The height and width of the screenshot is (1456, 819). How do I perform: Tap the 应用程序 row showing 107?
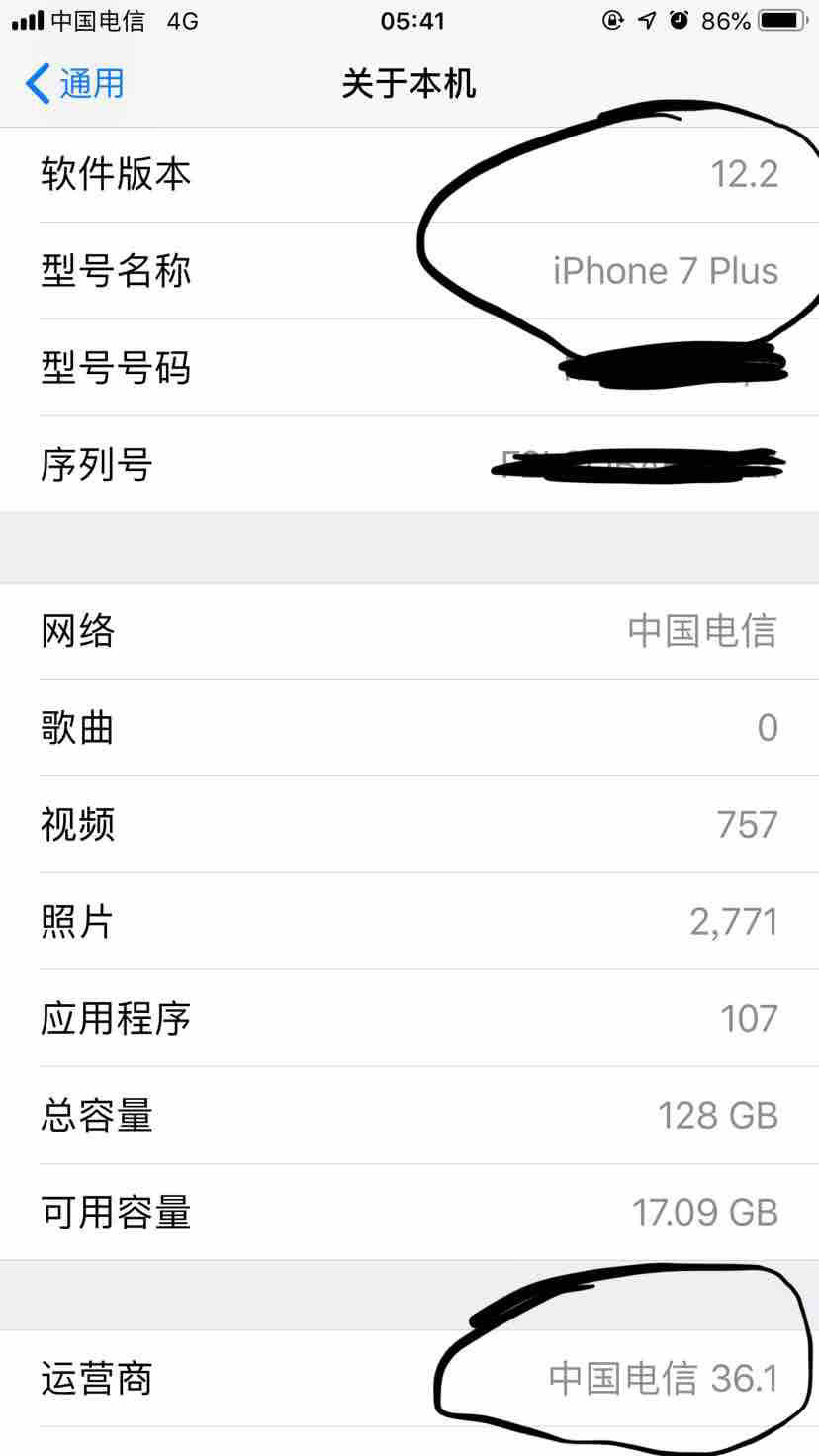[x=409, y=1017]
